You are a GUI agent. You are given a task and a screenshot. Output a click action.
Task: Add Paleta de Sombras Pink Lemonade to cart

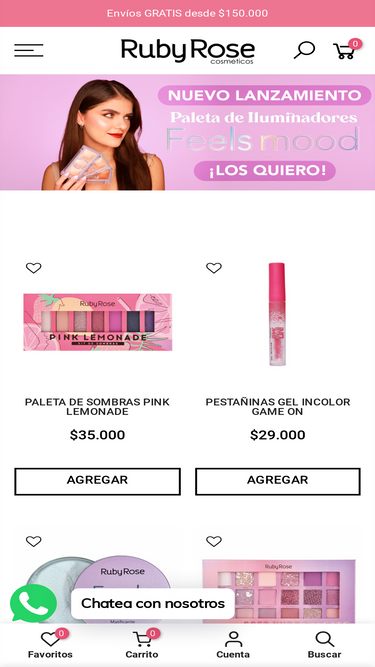click(x=97, y=481)
